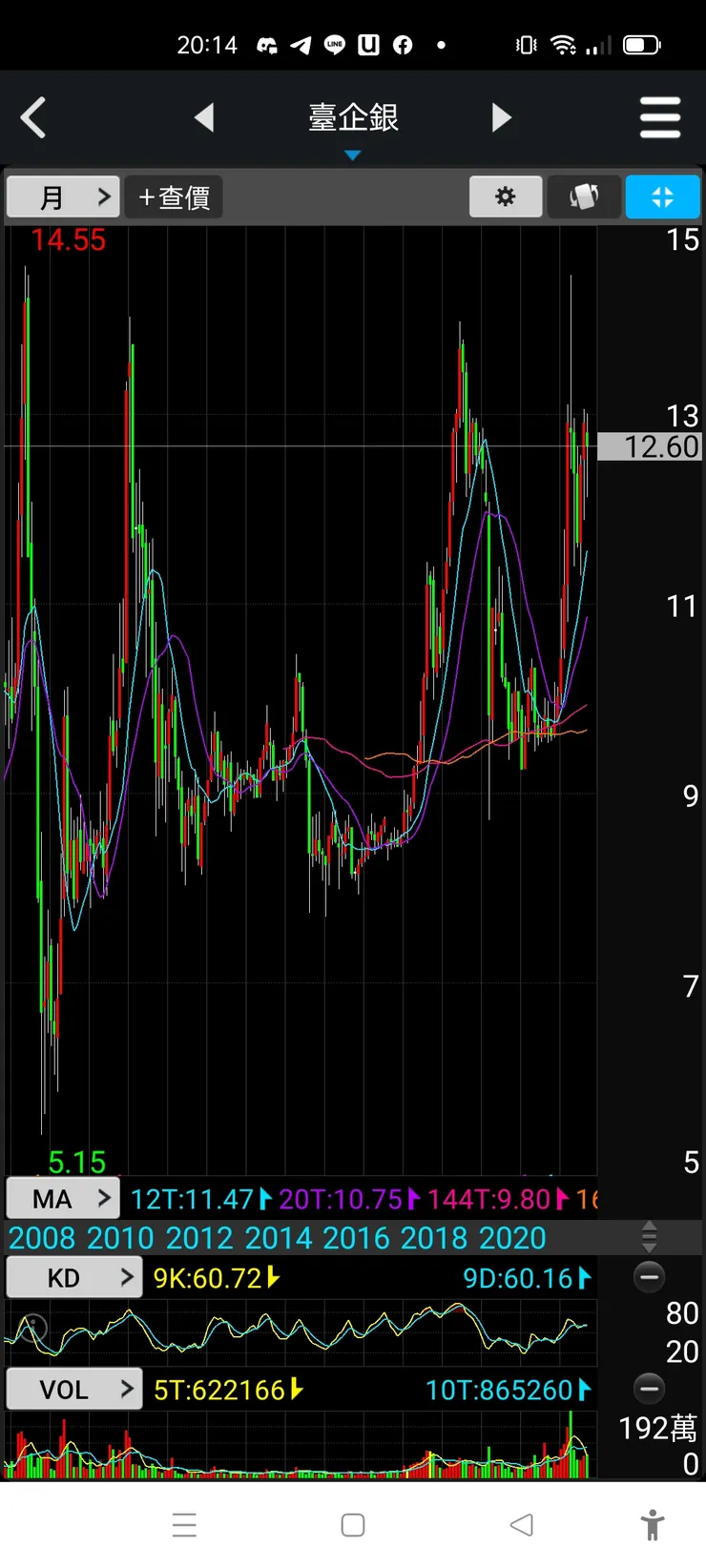Toggle the blue fullscreen collapse button
706x1568 pixels.
point(662,197)
